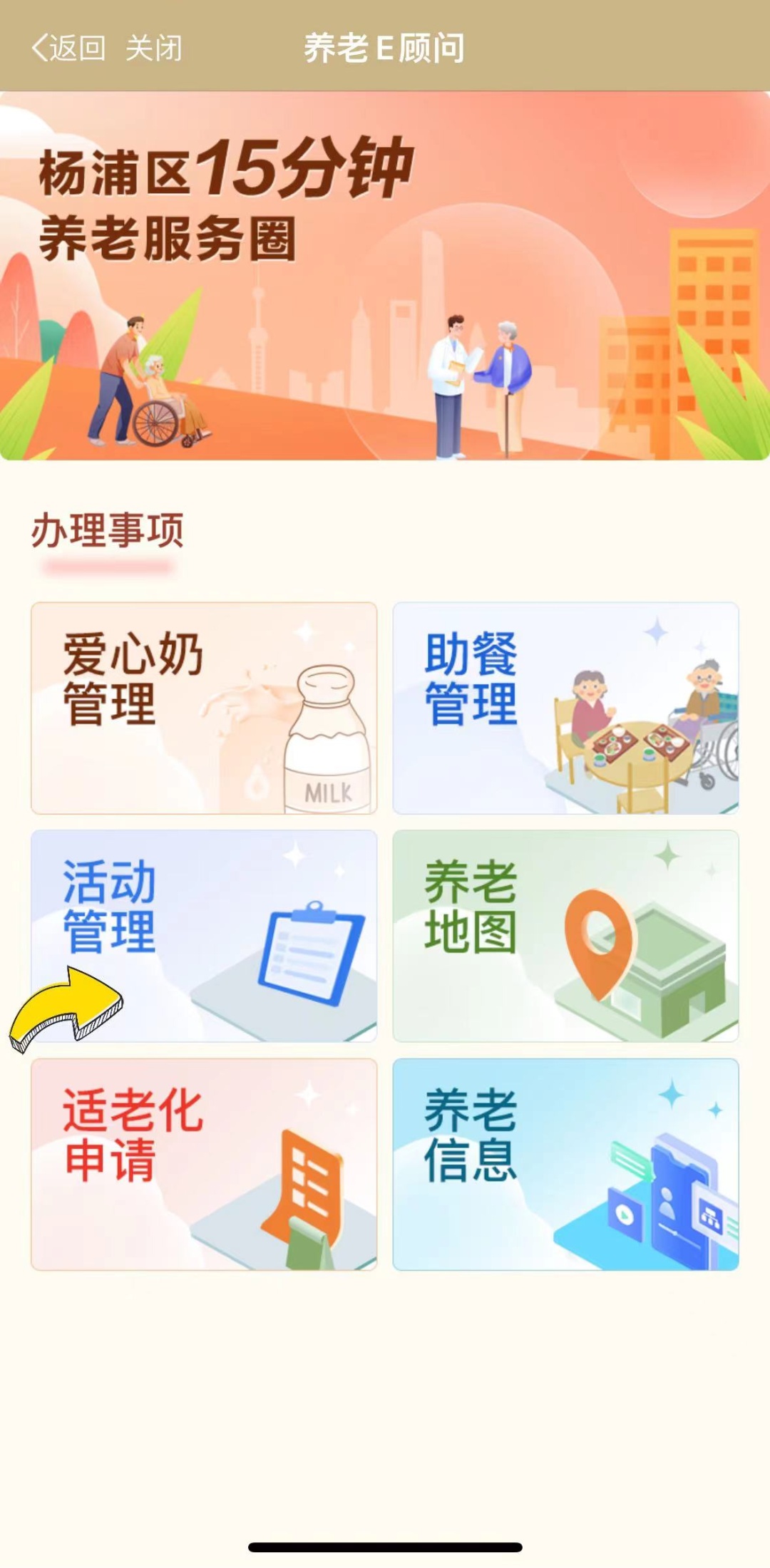The height and width of the screenshot is (1568, 770).
Task: Go back using the 返回 button
Action: click(68, 48)
